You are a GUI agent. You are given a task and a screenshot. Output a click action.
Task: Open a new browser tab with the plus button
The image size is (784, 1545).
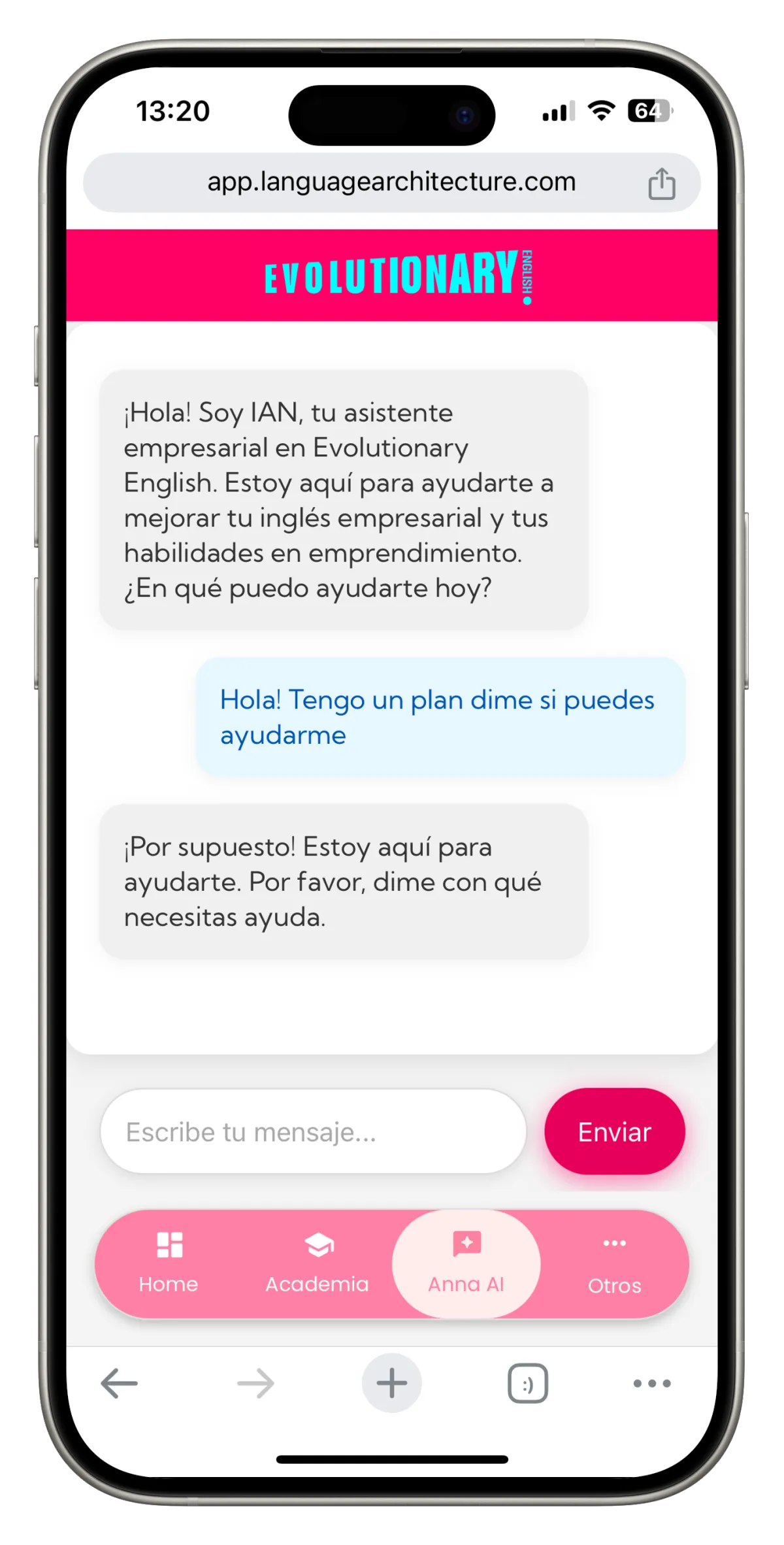(x=391, y=1383)
